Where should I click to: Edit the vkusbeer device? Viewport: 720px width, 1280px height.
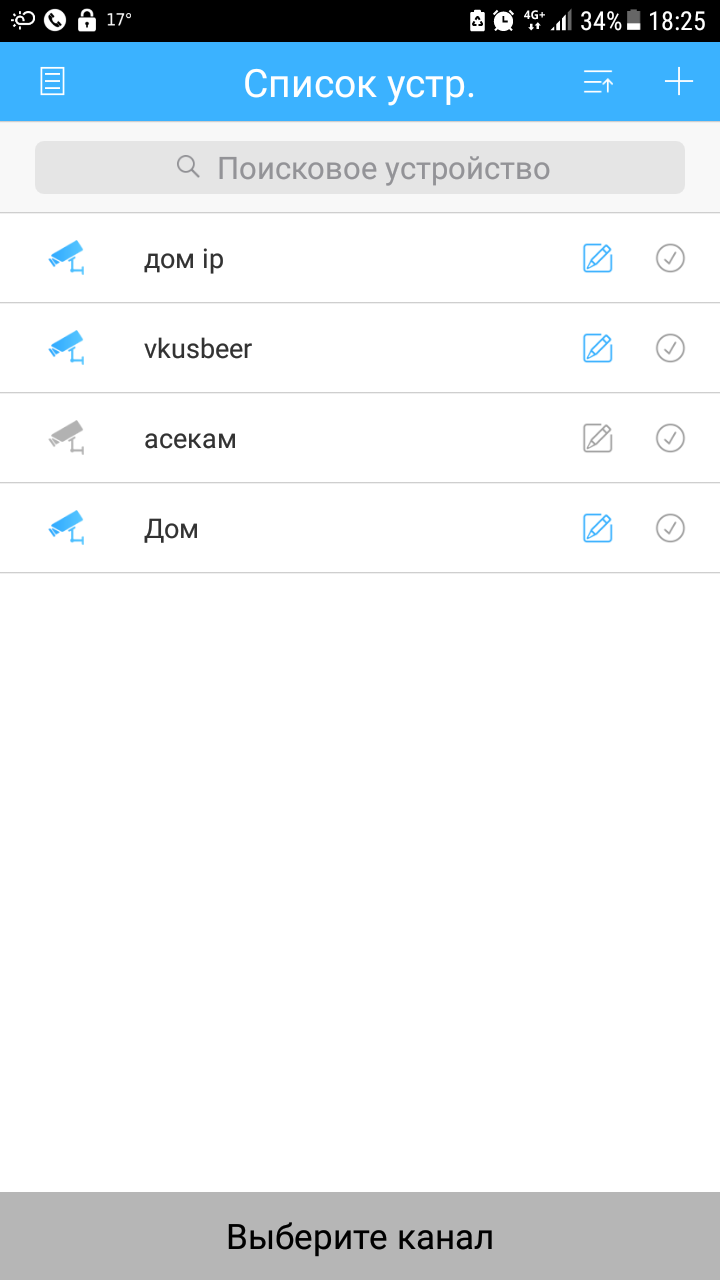click(x=597, y=348)
